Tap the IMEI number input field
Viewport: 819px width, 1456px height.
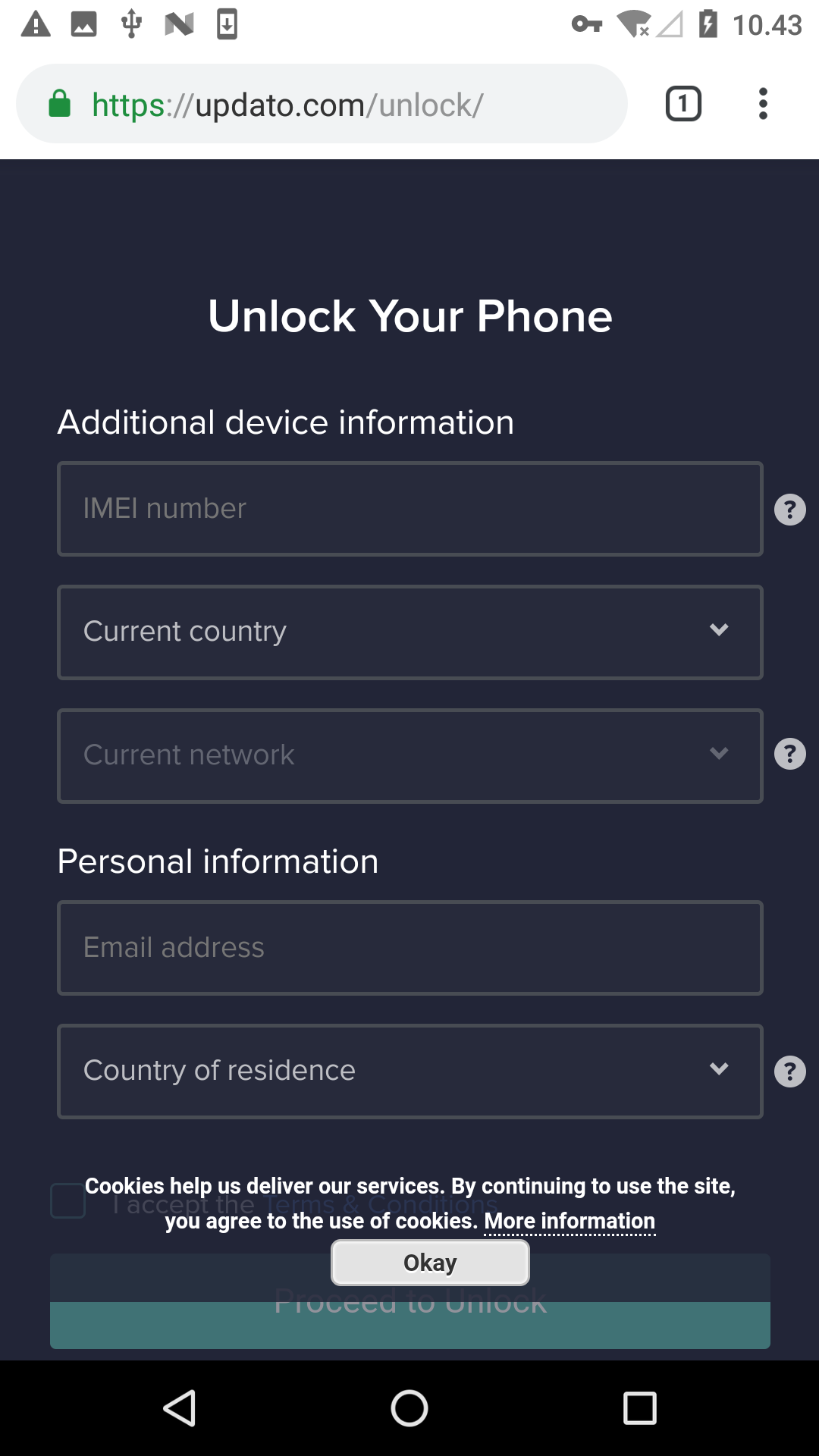click(409, 509)
